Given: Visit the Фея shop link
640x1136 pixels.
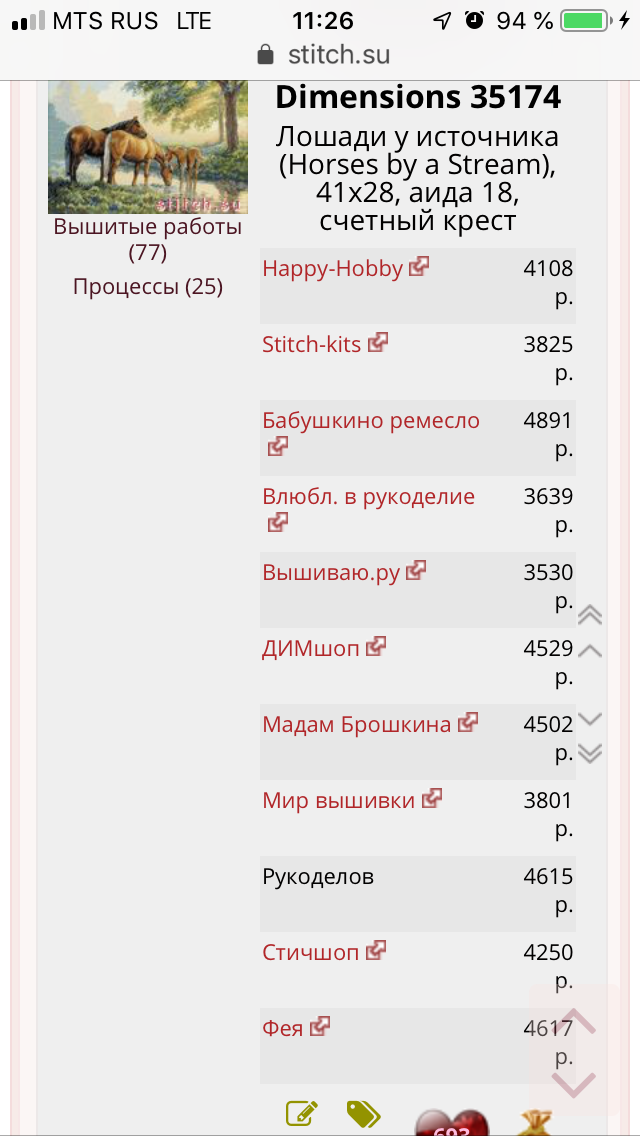Looking at the screenshot, I should coord(283,1028).
